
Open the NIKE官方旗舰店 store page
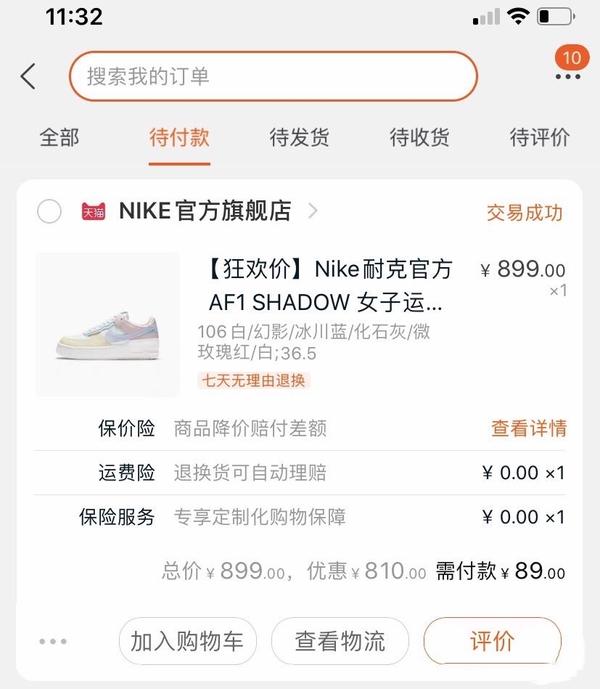pyautogui.click(x=205, y=212)
